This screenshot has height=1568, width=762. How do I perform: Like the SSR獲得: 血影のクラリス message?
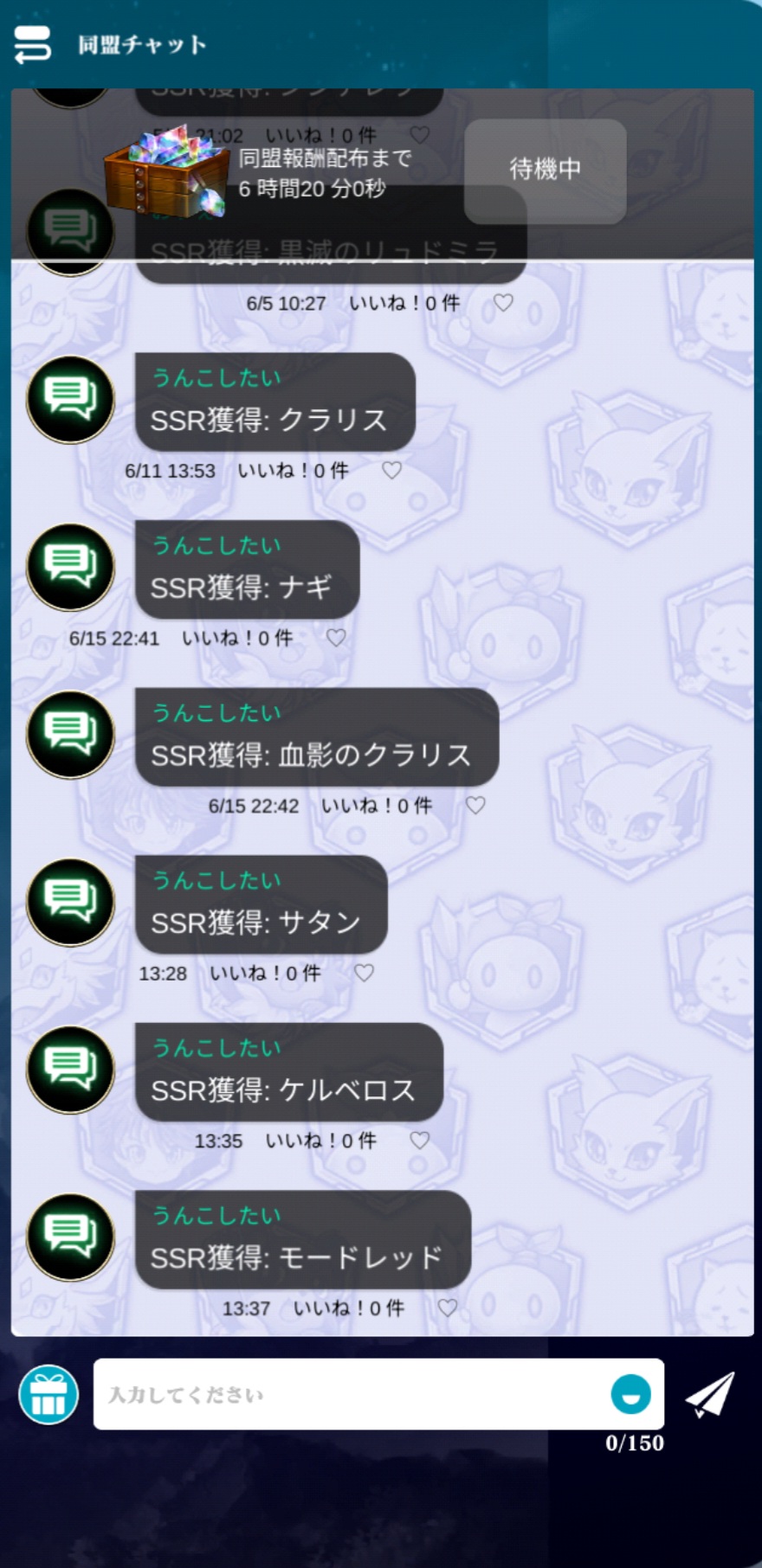tap(475, 805)
